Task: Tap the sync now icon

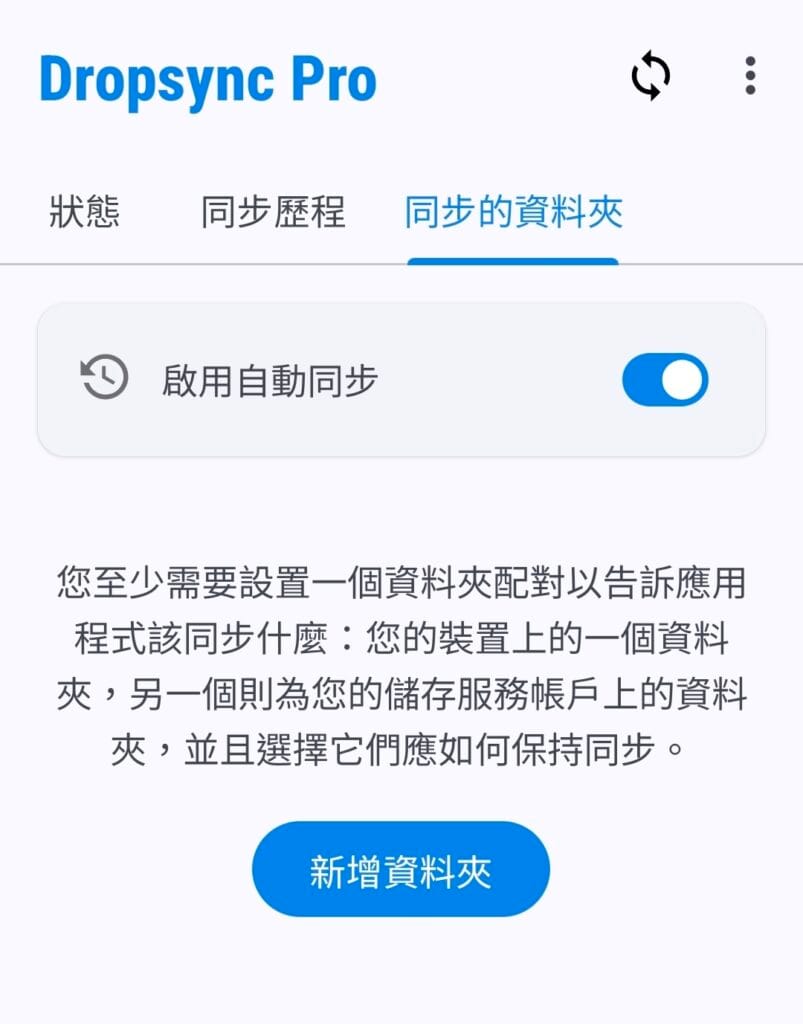Action: click(650, 77)
